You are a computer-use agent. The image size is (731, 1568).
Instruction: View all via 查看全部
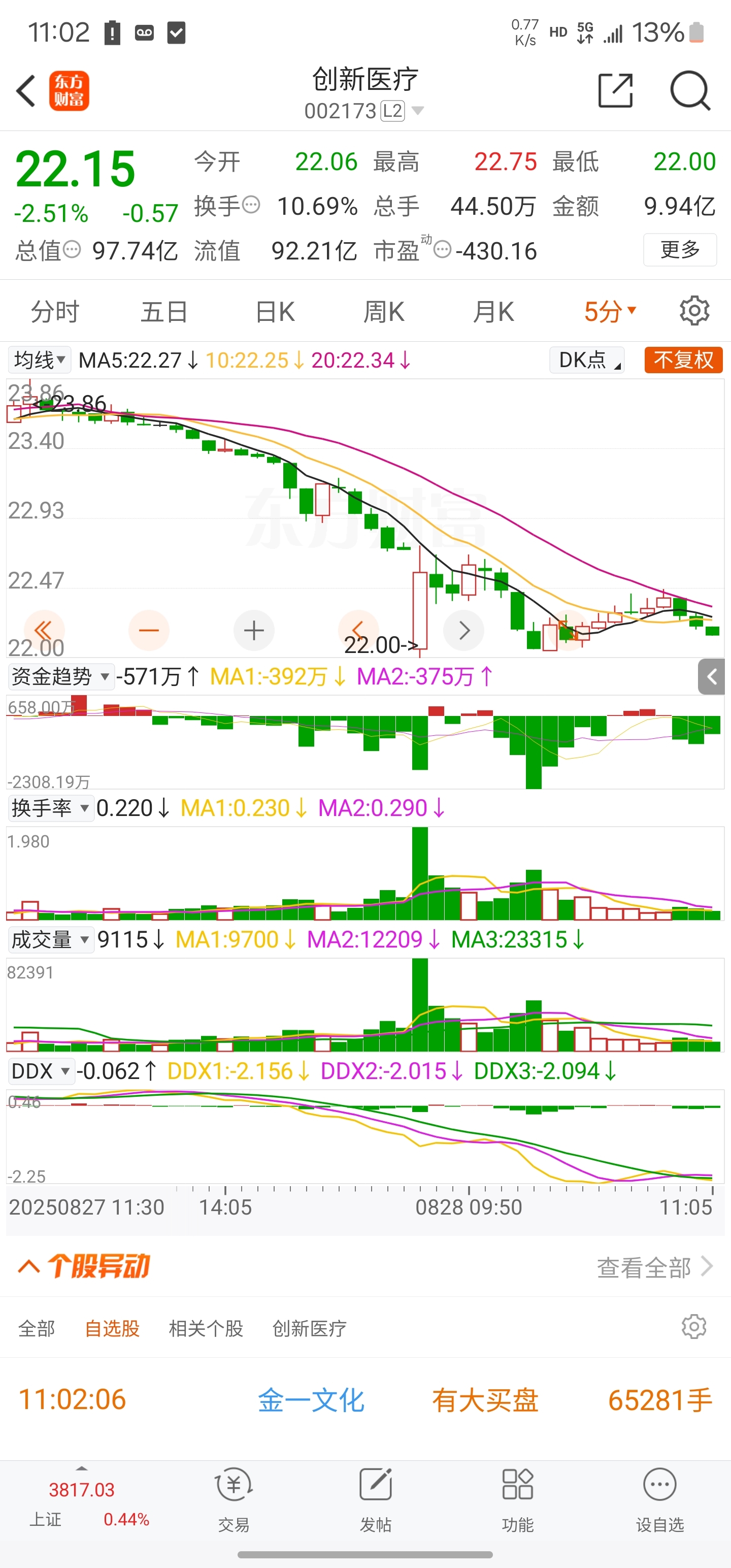tap(655, 1267)
